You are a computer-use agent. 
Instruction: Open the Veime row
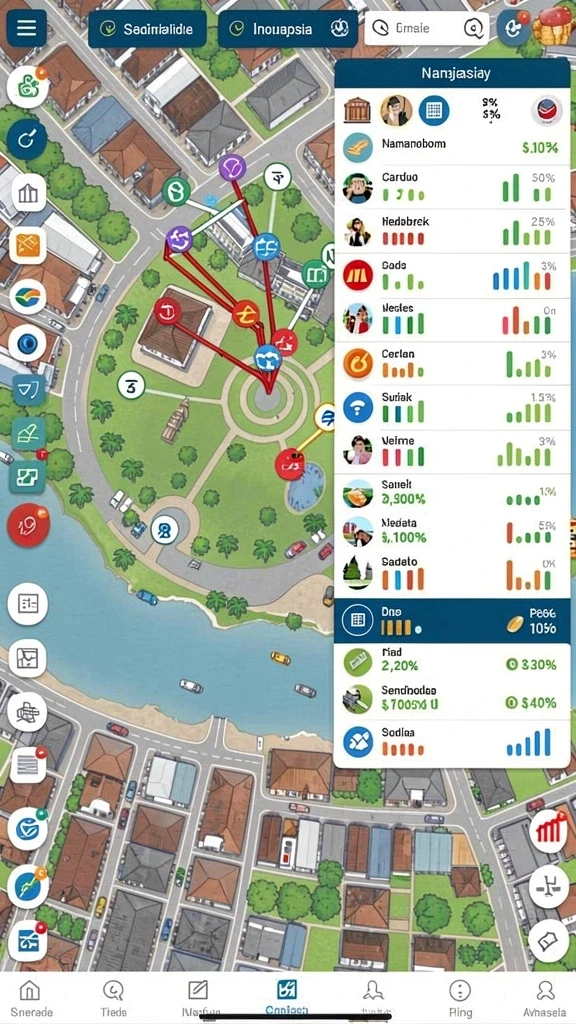(452, 451)
